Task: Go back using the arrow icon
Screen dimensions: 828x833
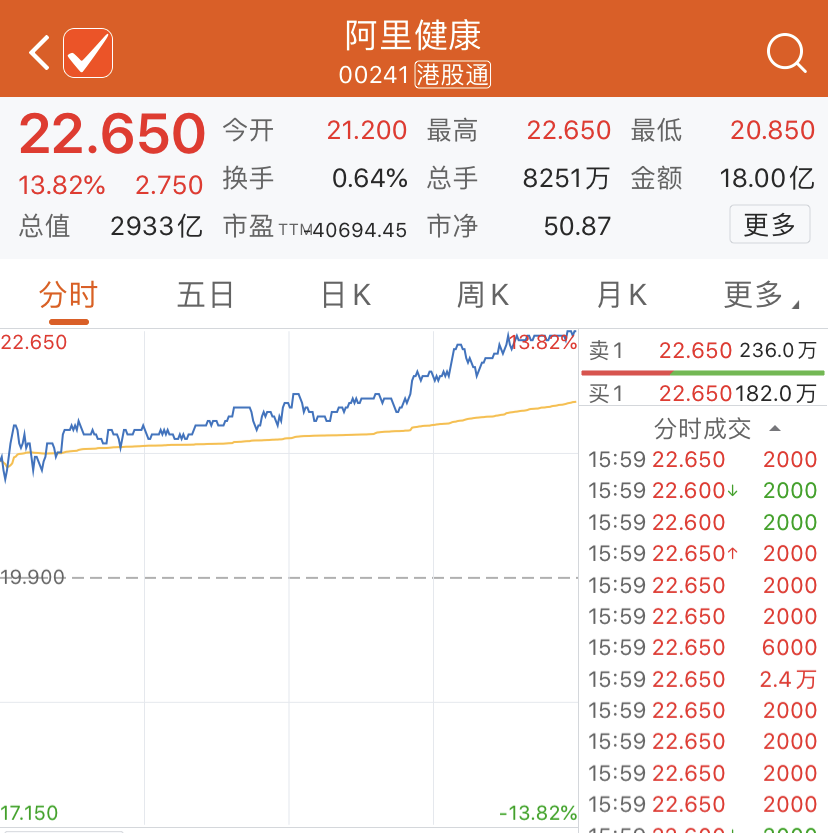Action: click(39, 52)
